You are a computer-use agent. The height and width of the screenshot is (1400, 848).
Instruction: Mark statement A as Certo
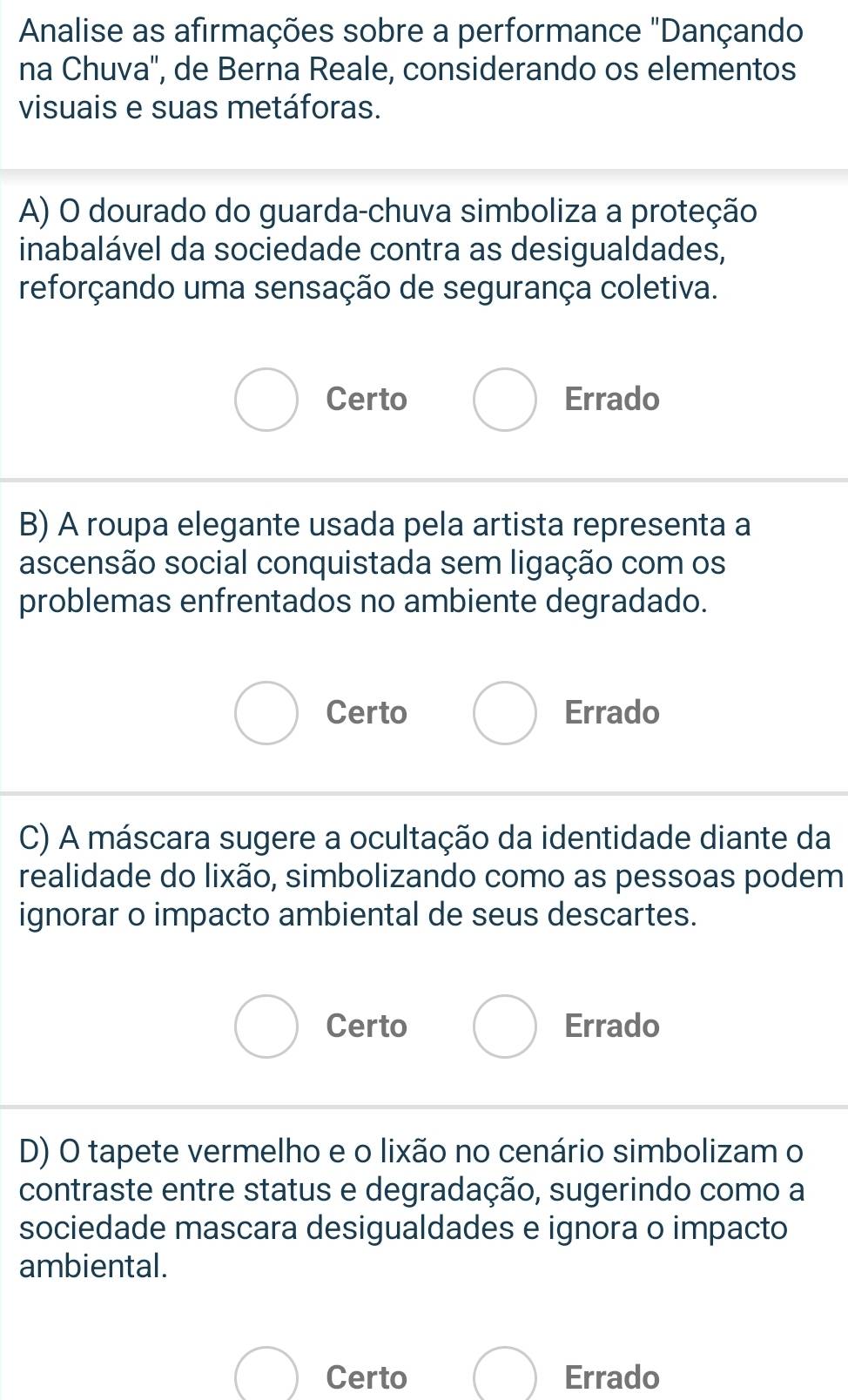(266, 400)
